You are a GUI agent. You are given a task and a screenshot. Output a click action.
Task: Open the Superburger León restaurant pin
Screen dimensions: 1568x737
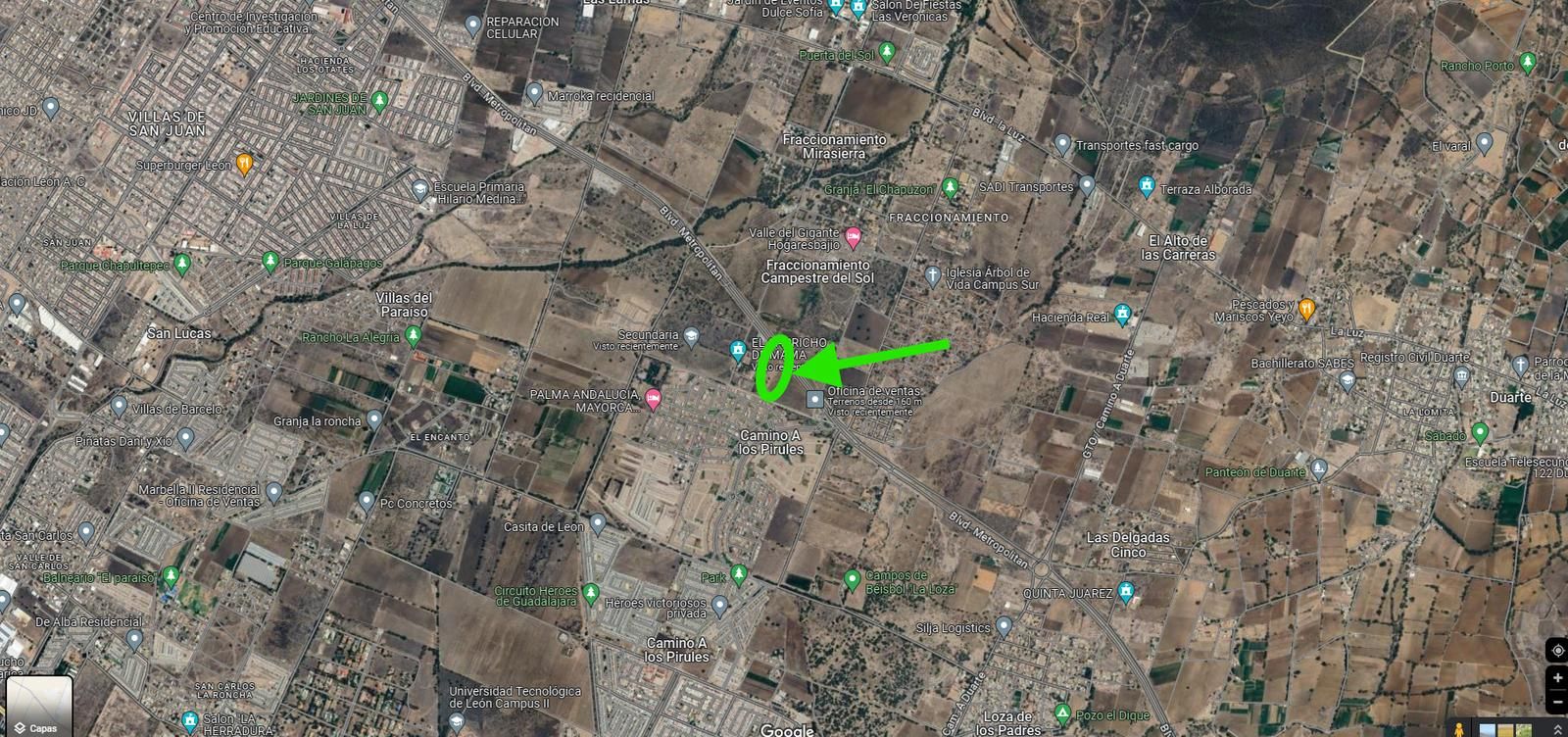point(245,164)
